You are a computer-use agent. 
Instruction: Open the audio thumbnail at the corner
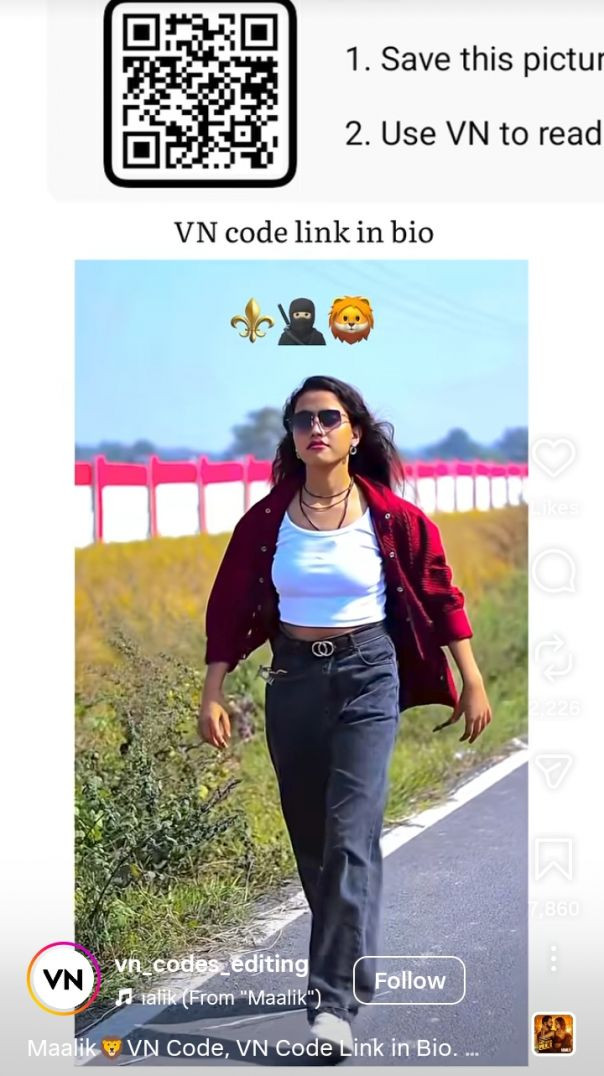pyautogui.click(x=553, y=1034)
